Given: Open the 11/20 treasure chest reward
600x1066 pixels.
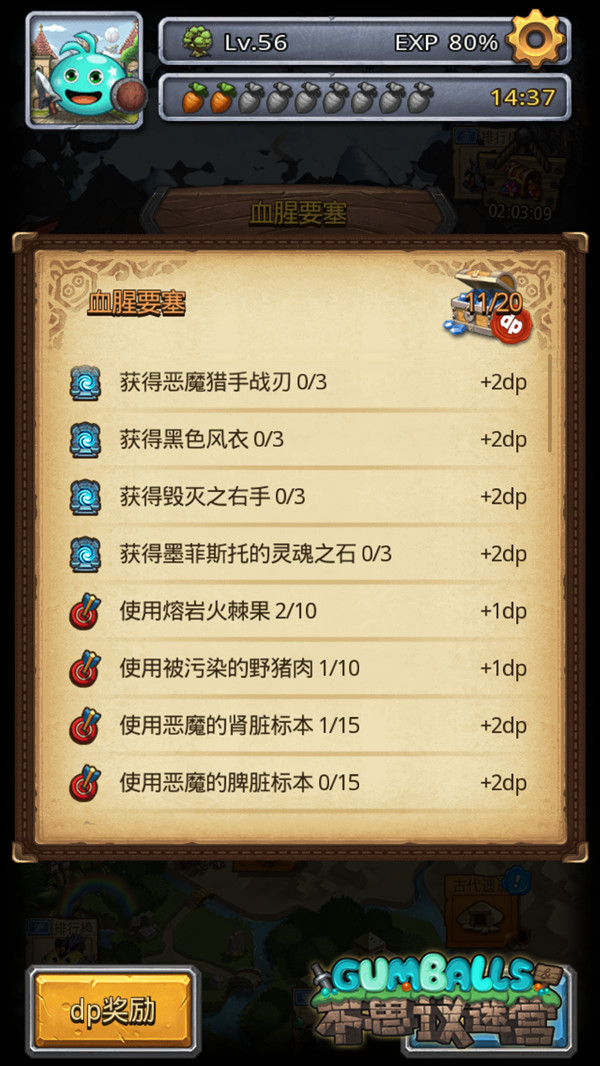Looking at the screenshot, I should [x=492, y=302].
